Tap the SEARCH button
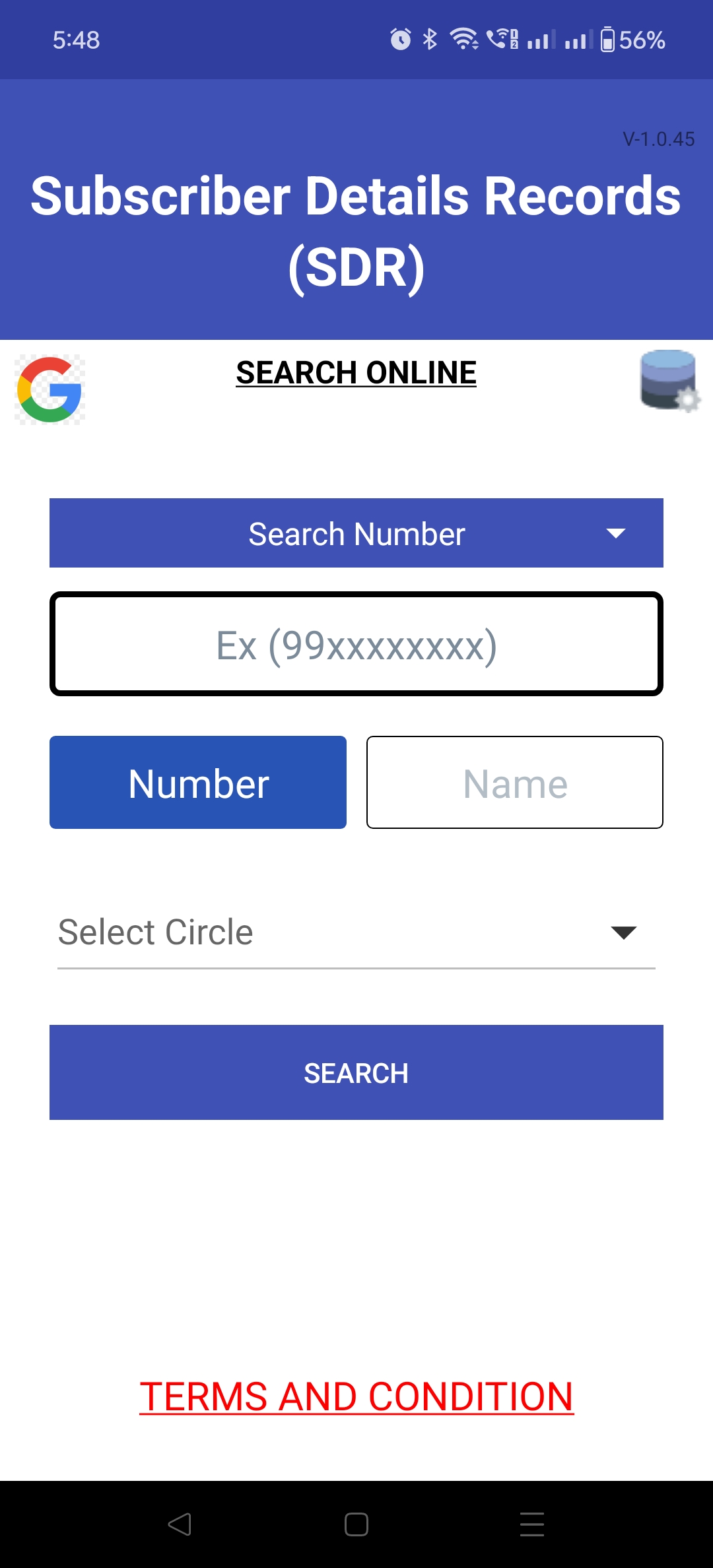 [x=356, y=1072]
